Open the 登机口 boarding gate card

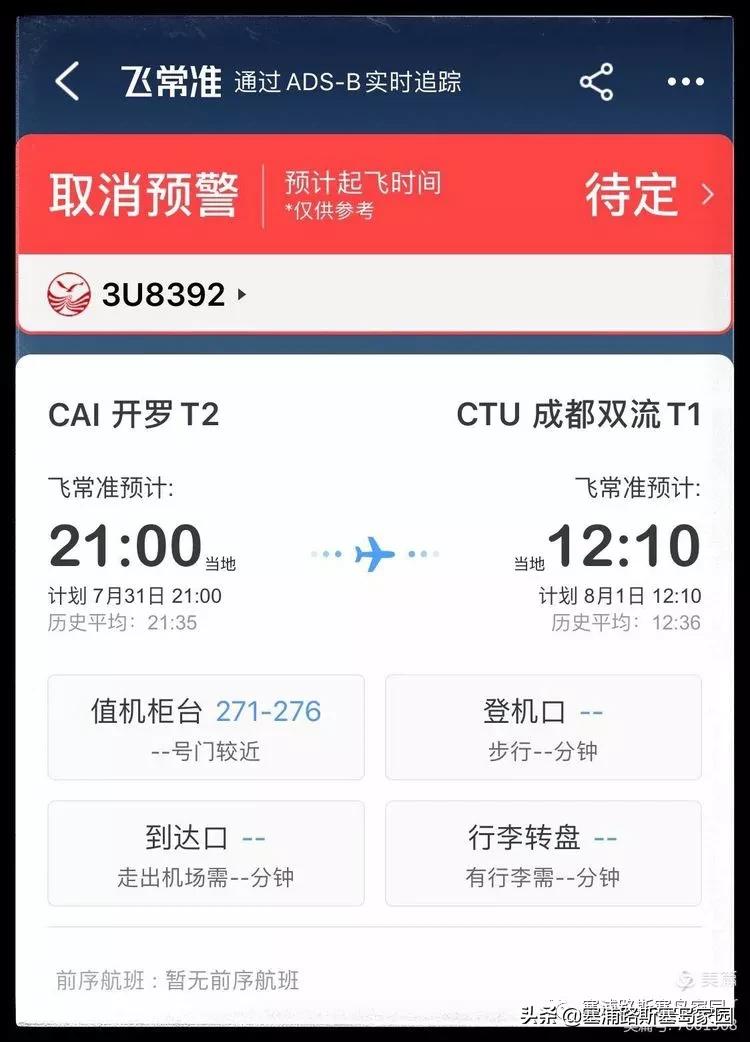543,727
